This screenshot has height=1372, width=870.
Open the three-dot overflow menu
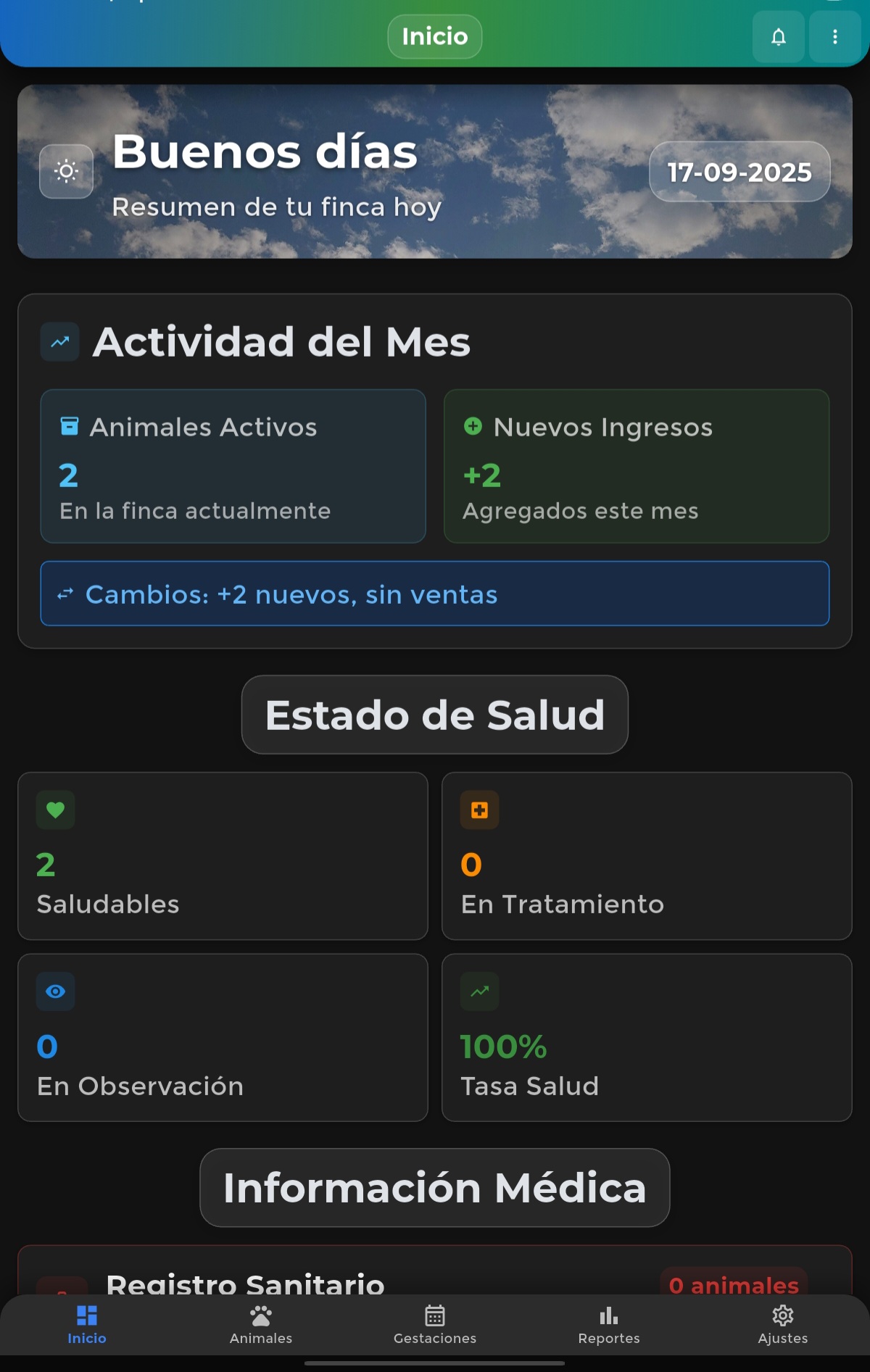click(834, 36)
